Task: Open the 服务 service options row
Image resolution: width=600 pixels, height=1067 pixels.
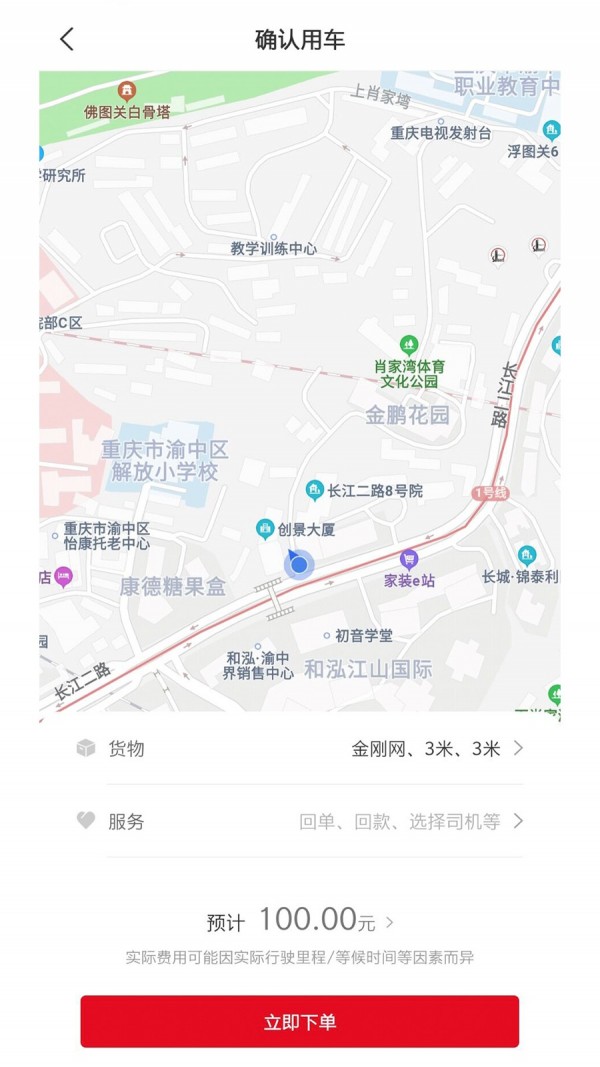Action: 300,821
